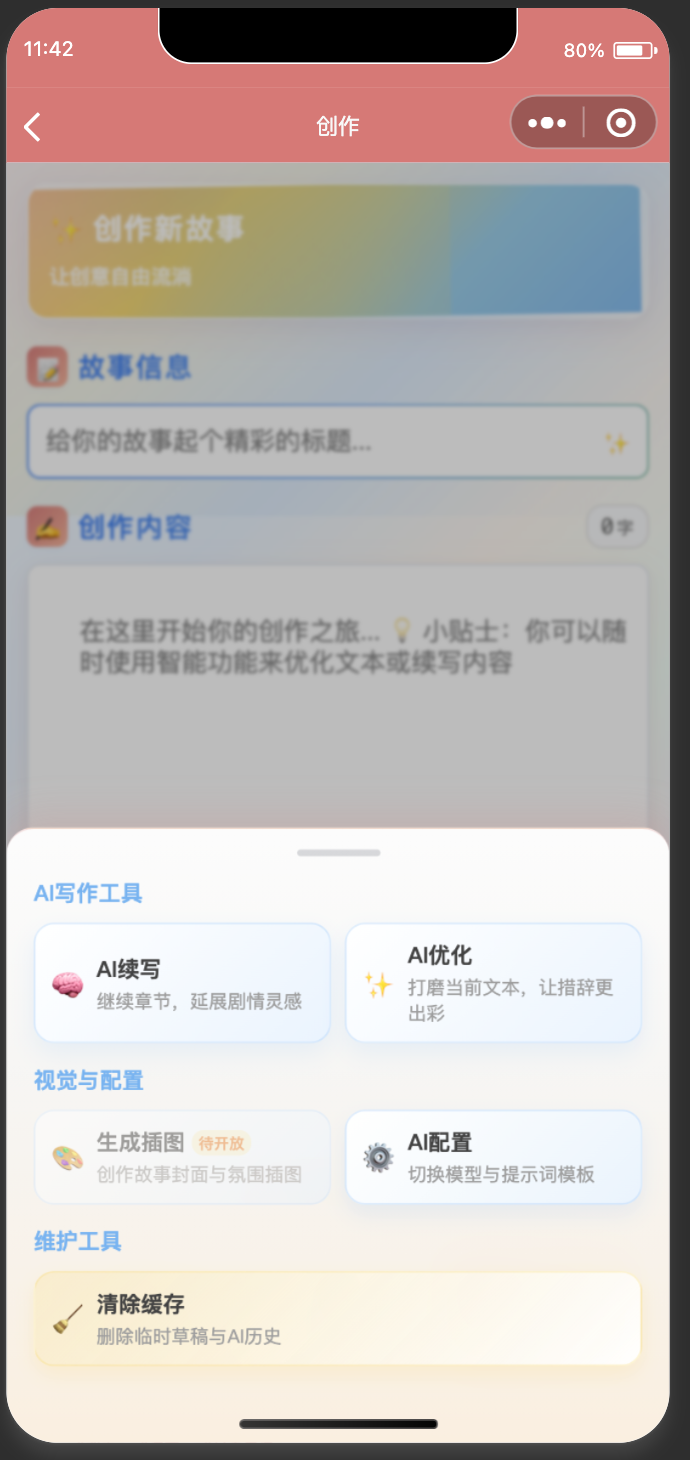Choose 清除缓存 to delete temporary drafts
This screenshot has width=690, height=1460.
[337, 1318]
